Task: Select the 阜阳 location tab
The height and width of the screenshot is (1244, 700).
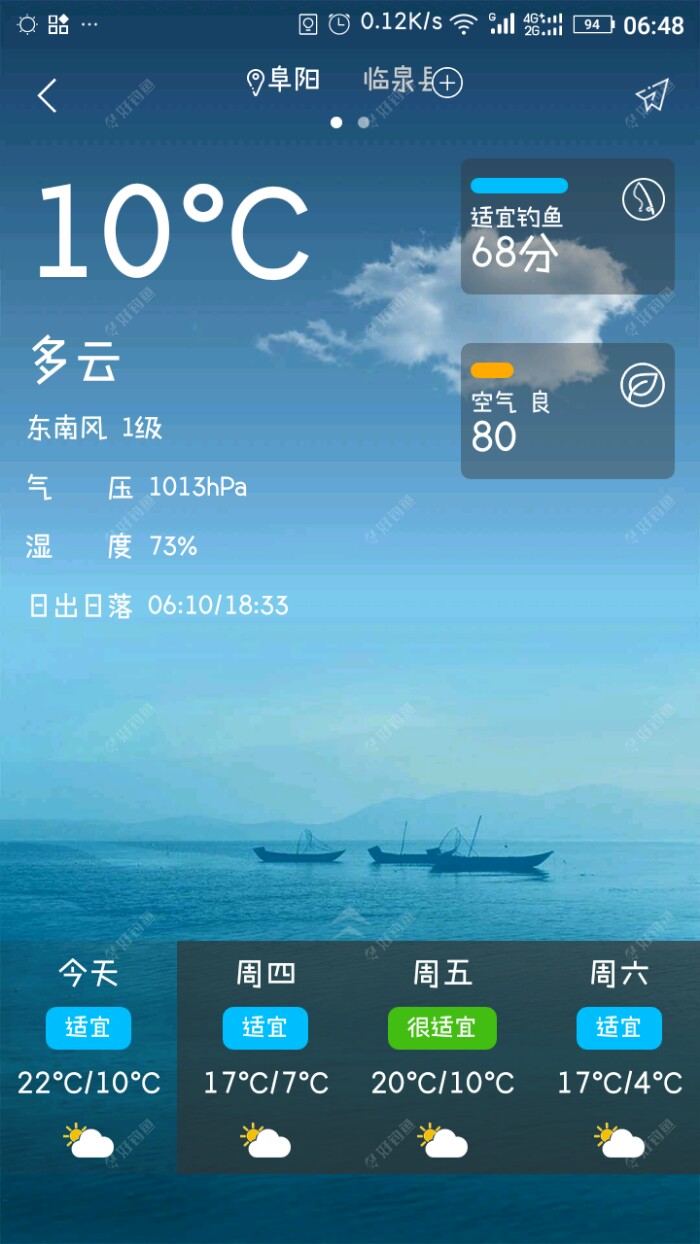Action: click(284, 81)
